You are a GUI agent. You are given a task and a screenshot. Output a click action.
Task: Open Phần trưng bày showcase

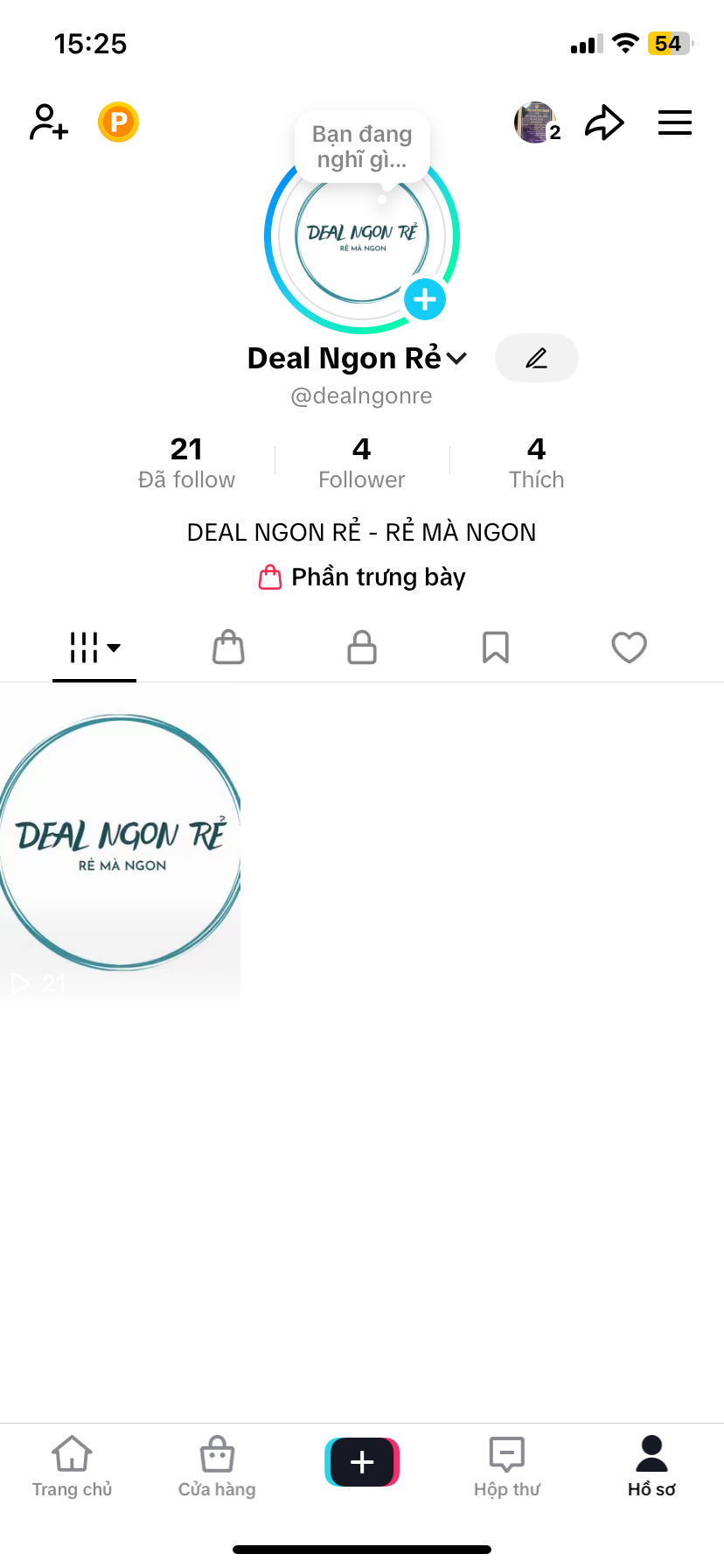362,577
